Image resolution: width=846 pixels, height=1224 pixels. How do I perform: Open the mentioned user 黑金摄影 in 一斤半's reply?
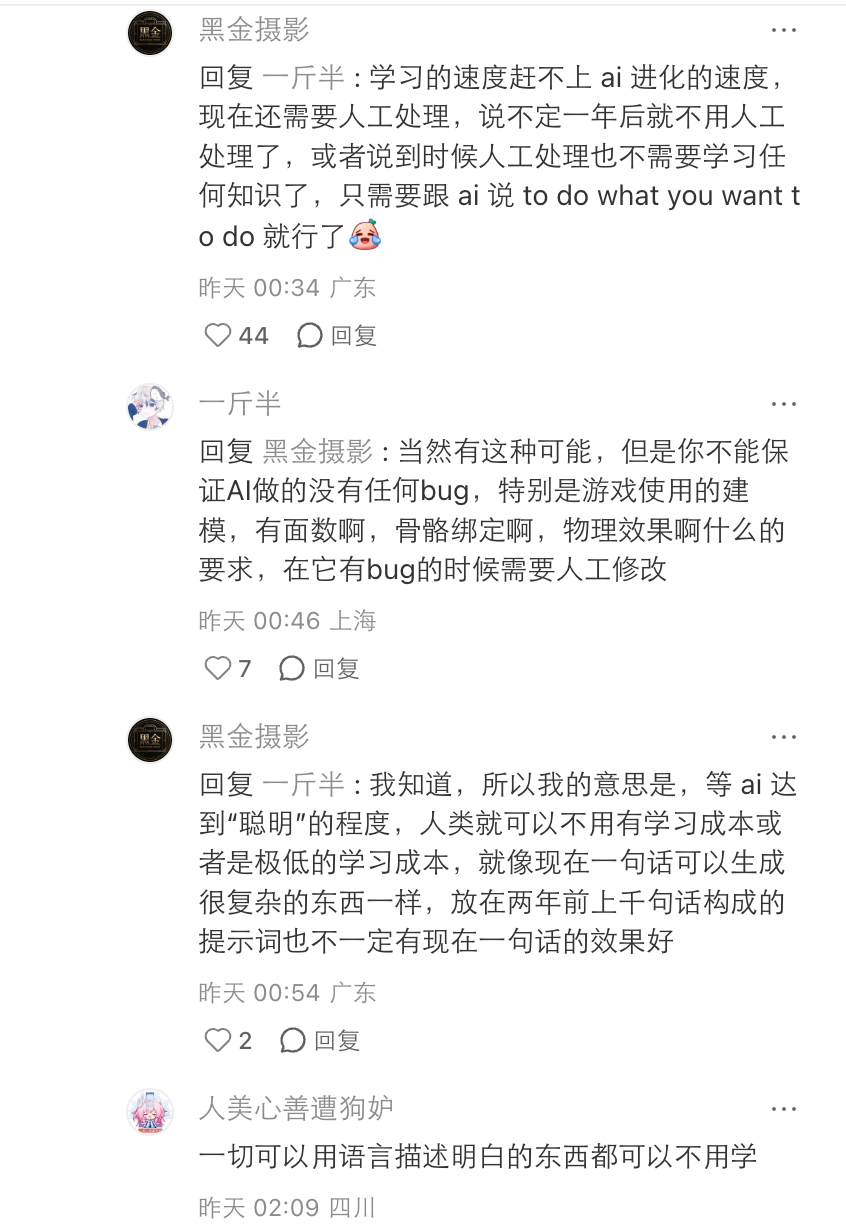(318, 451)
